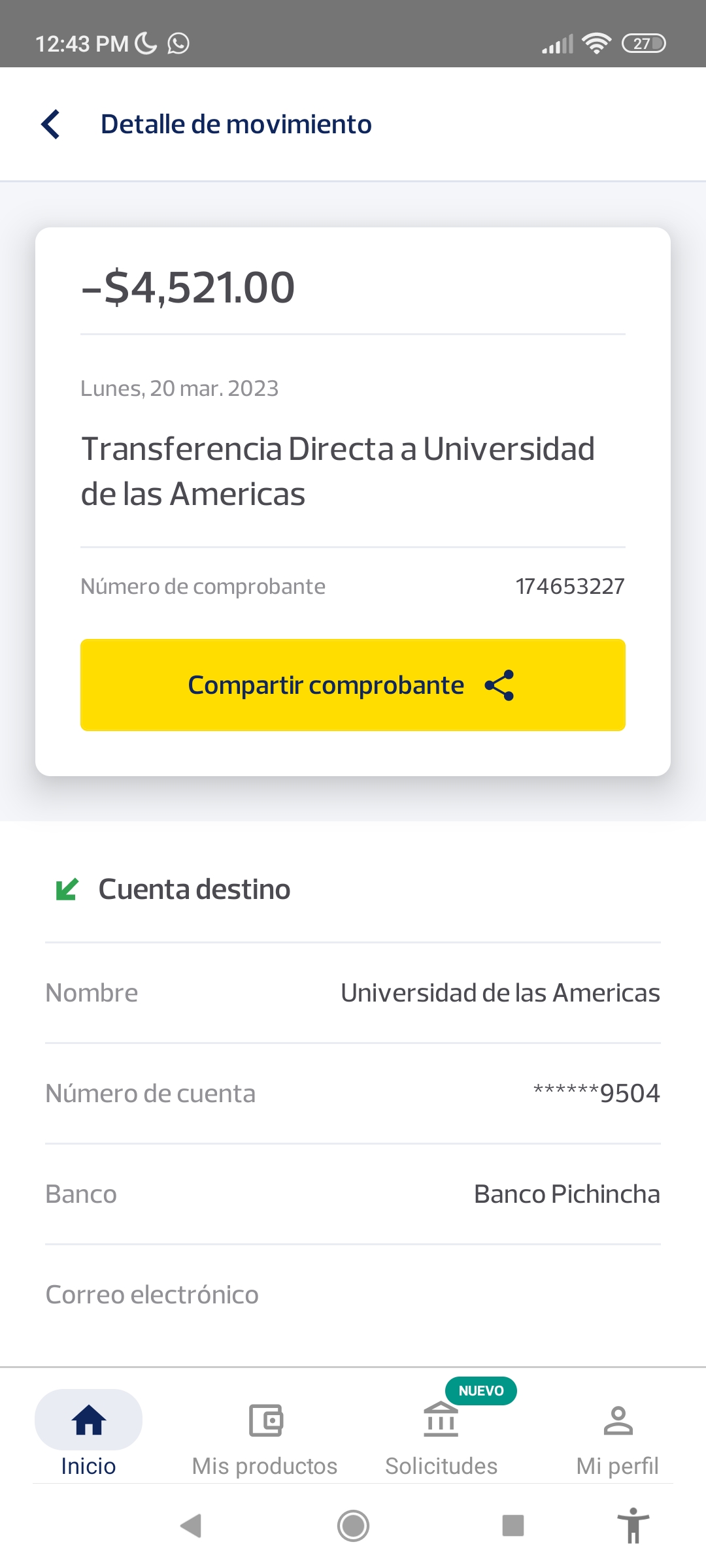This screenshot has width=706, height=1568.
Task: Go back from Detalle de movimiento
Action: pyautogui.click(x=51, y=124)
